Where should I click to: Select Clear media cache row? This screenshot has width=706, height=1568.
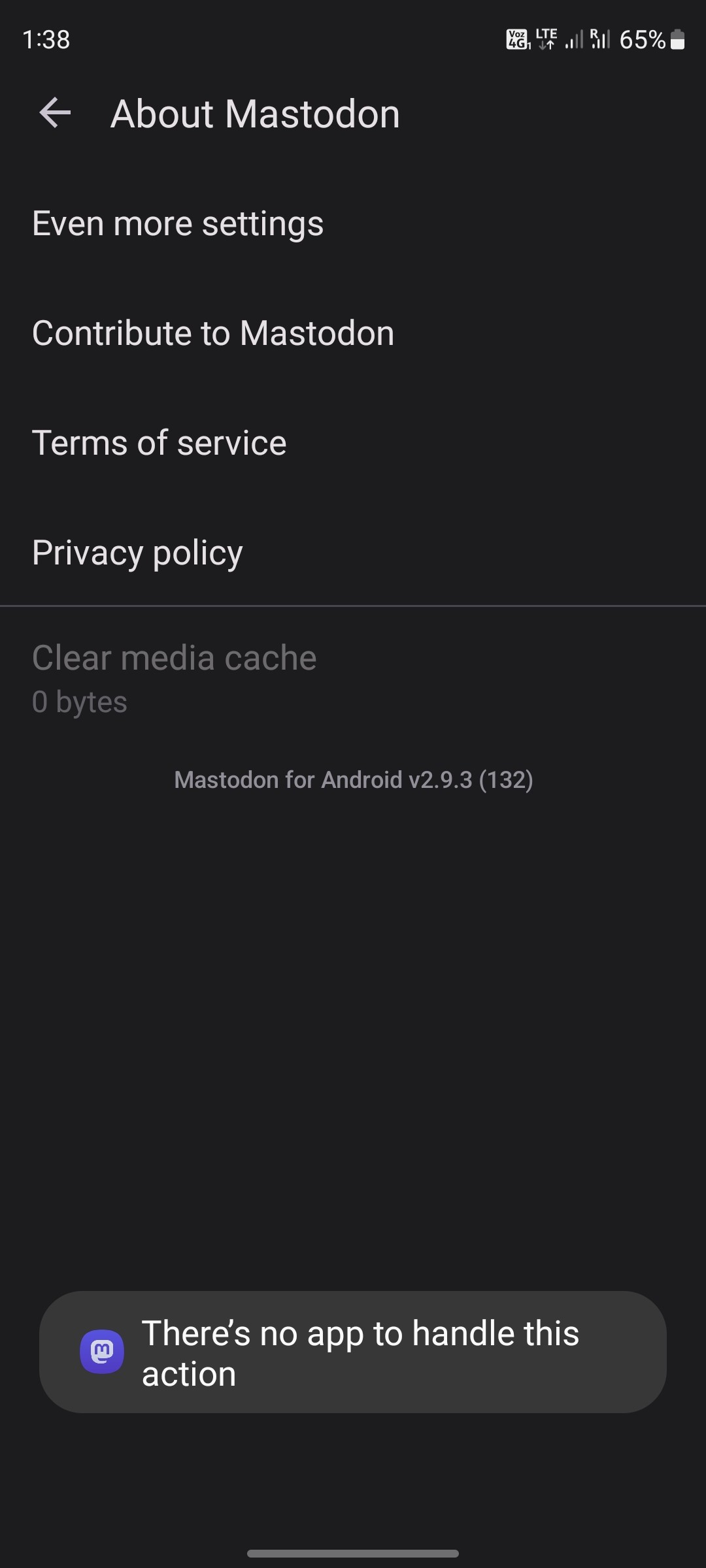pos(353,679)
